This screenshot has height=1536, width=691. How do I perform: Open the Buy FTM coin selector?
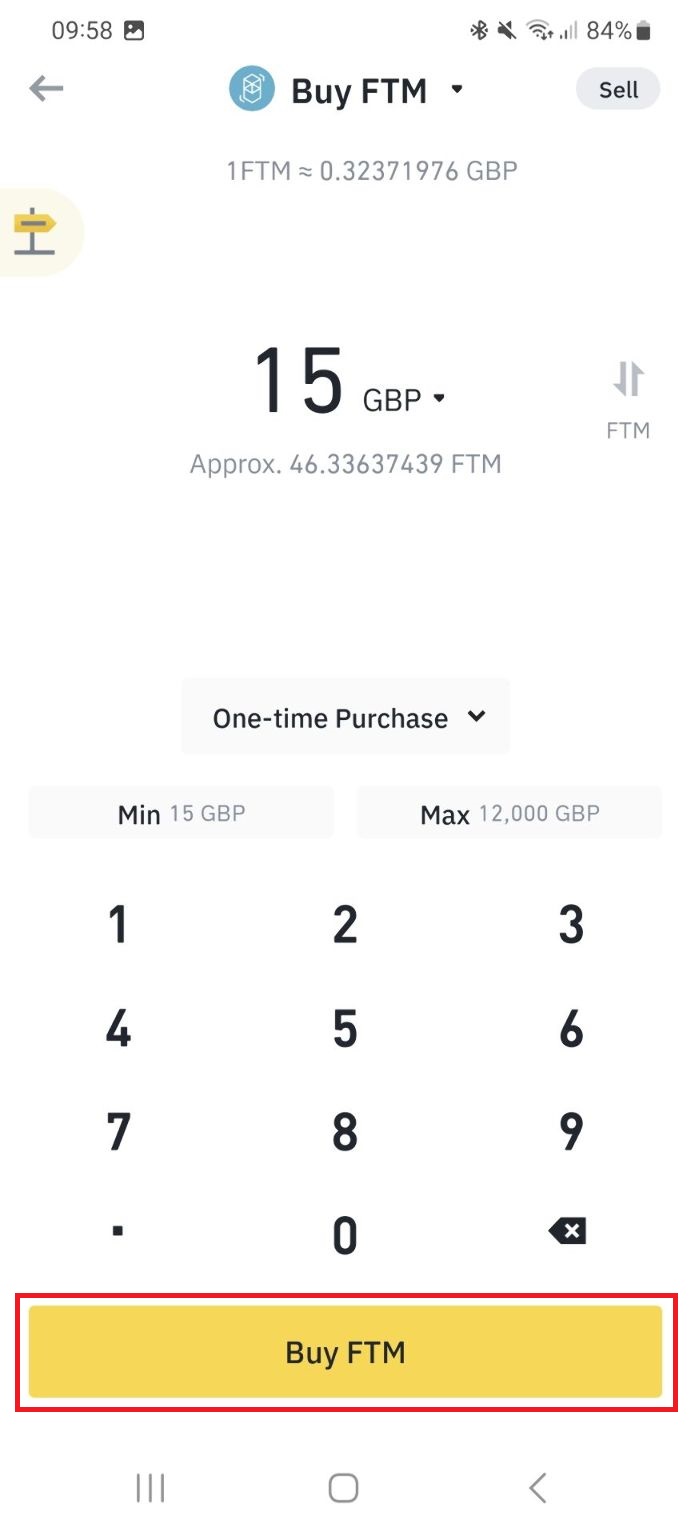(x=347, y=91)
